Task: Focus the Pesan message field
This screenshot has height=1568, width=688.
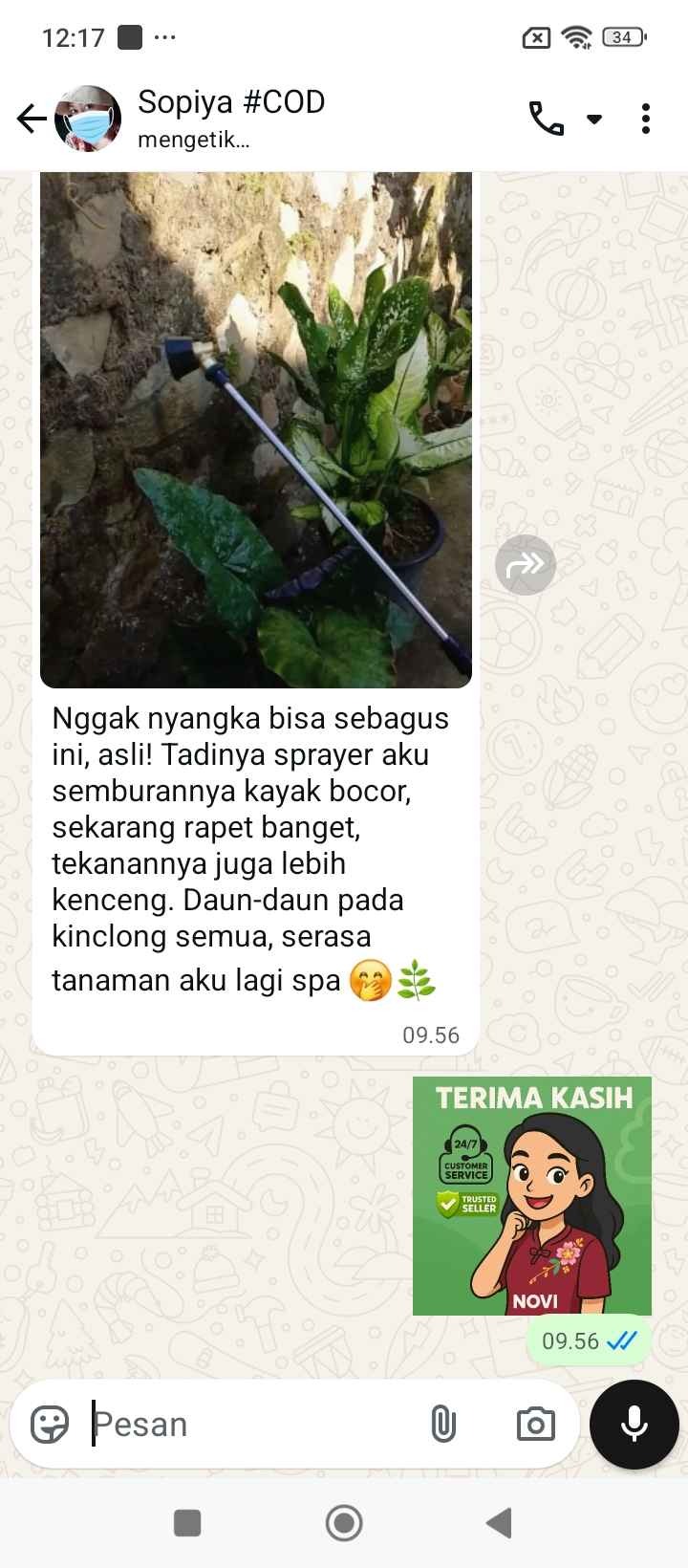Action: pos(248,1425)
